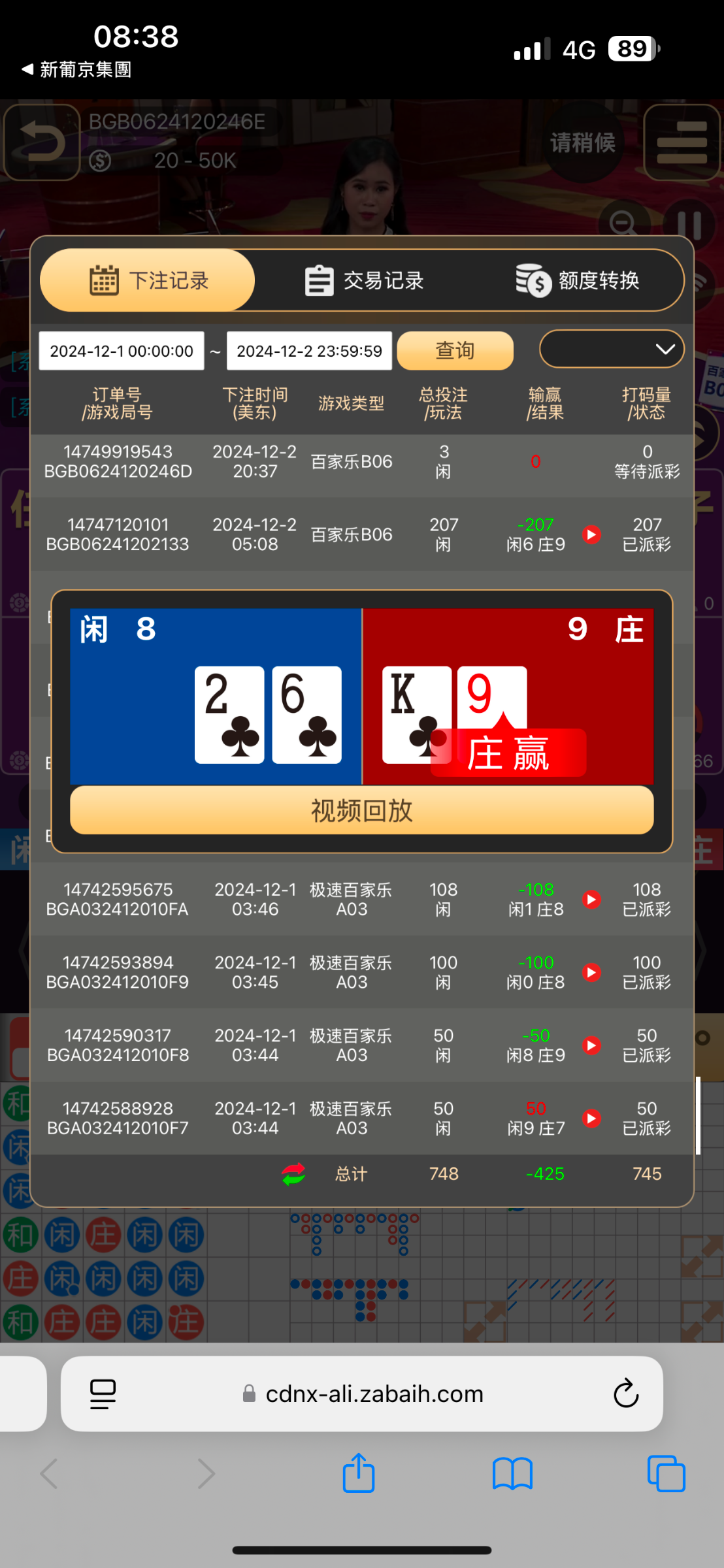This screenshot has width=724, height=1568.
Task: Share this page from the browser toolbar
Action: pos(359,1474)
